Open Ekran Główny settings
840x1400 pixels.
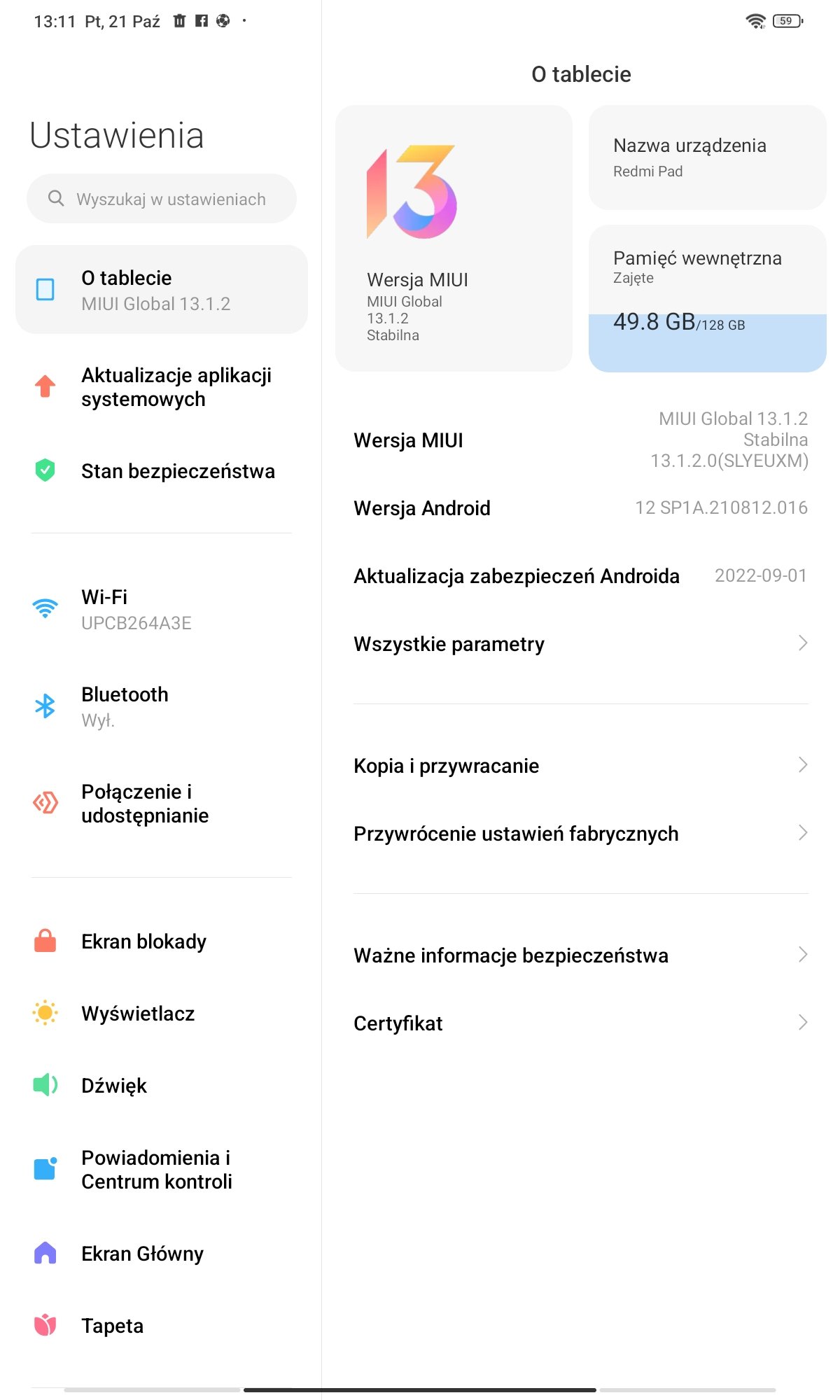(x=162, y=1254)
